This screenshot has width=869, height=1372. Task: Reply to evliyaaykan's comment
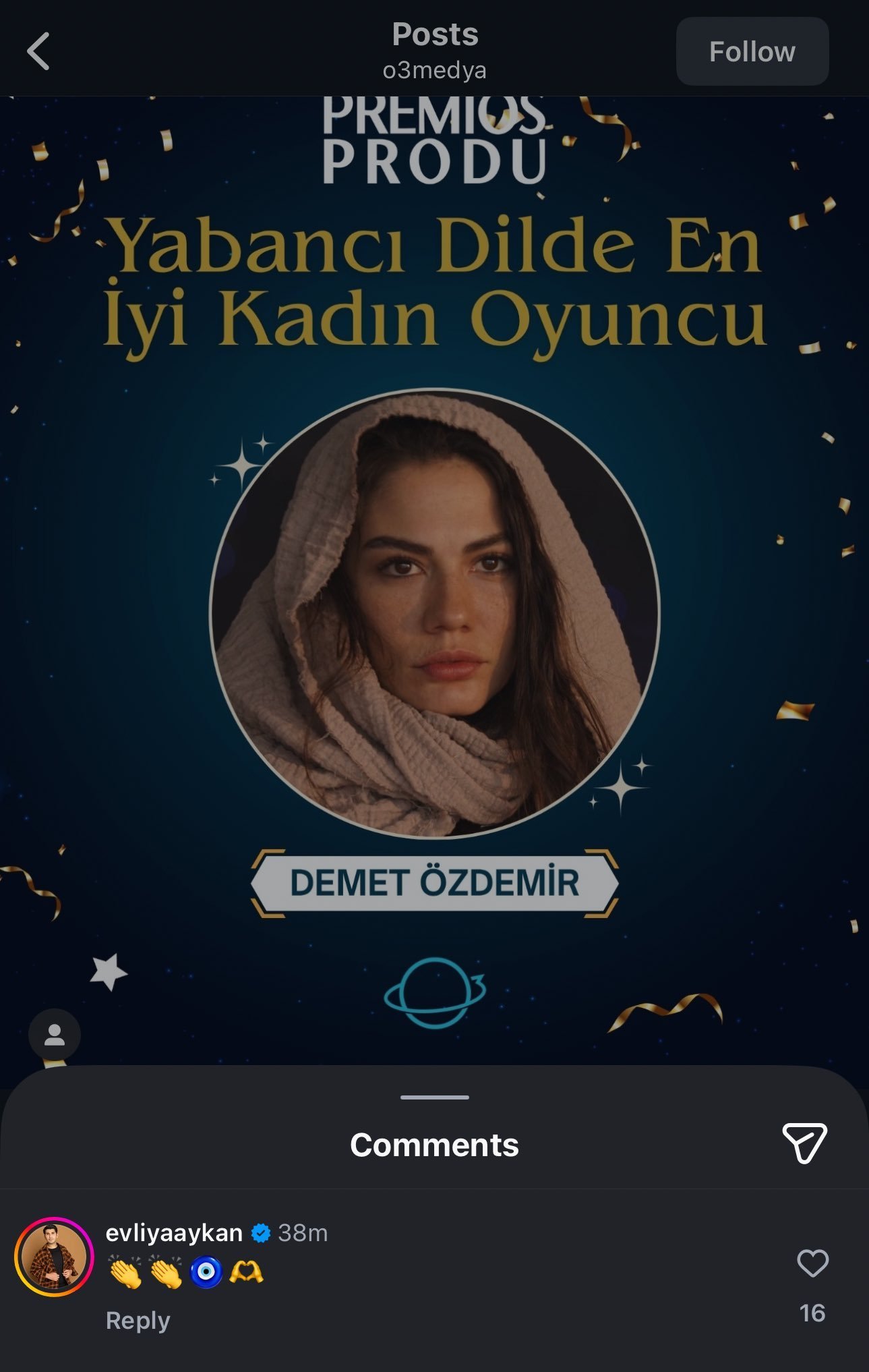pyautogui.click(x=138, y=1320)
